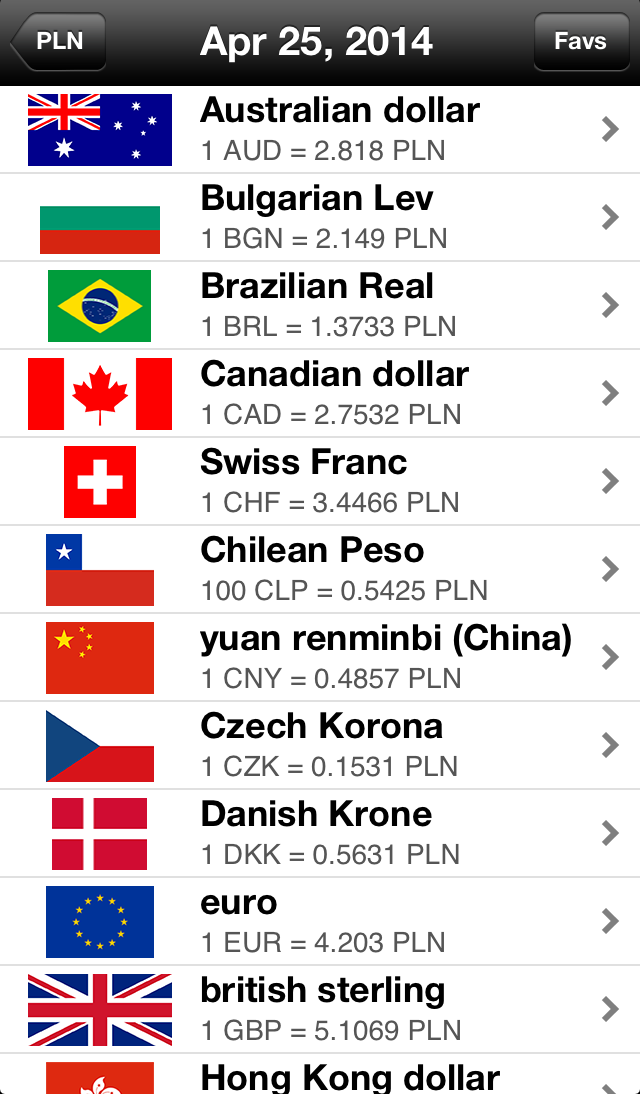
Task: Open the Hong Kong dollar row
Action: (x=320, y=1074)
